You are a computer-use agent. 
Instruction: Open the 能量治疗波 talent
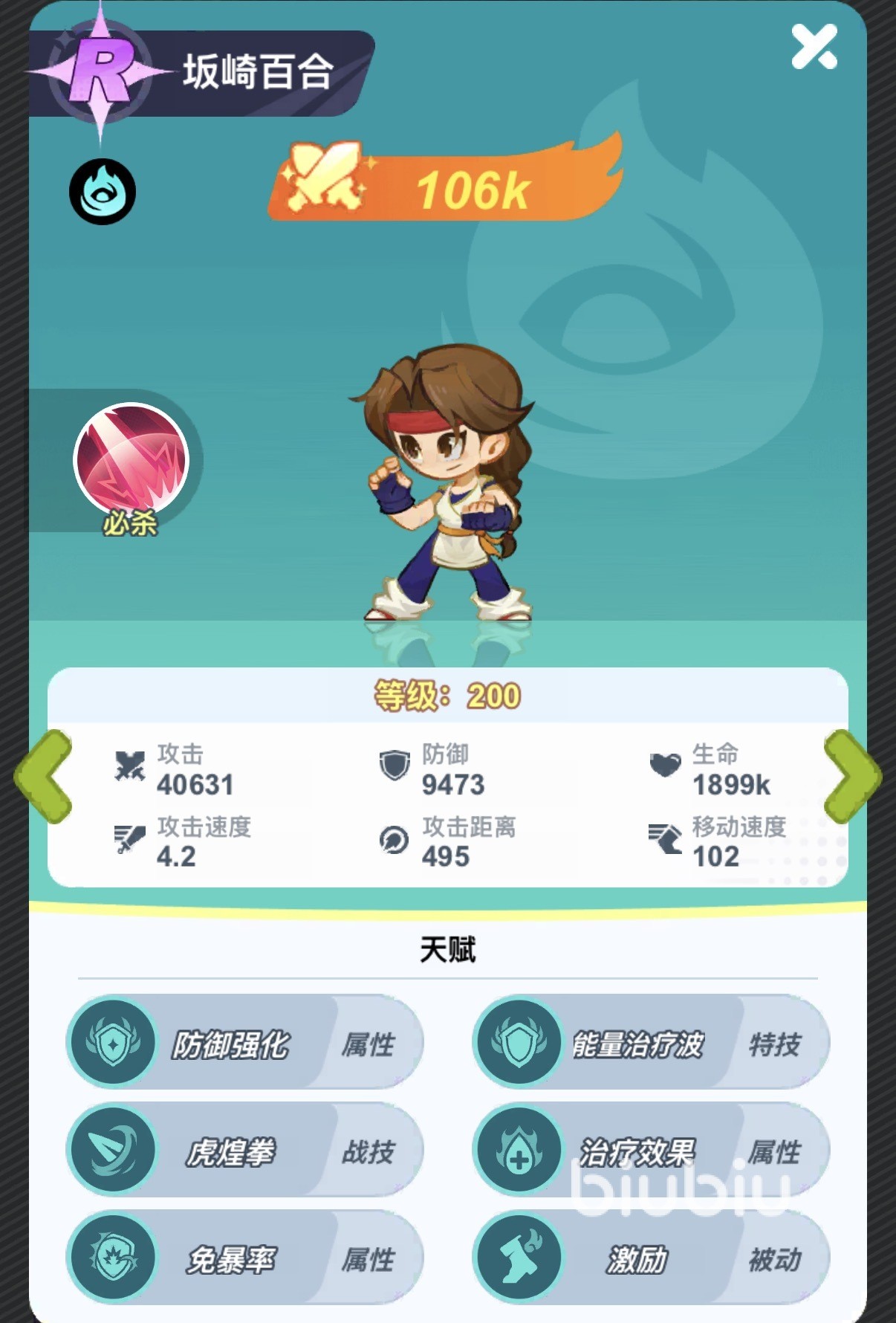click(x=650, y=1044)
